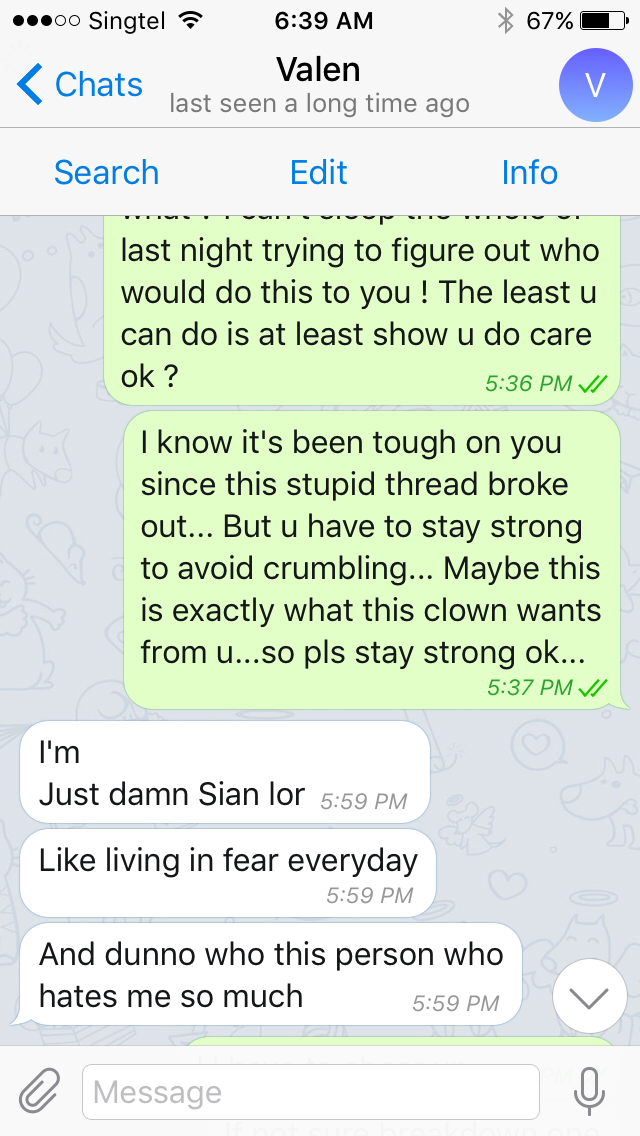Attach a file with the paperclip
The width and height of the screenshot is (640, 1136).
pos(39,1092)
